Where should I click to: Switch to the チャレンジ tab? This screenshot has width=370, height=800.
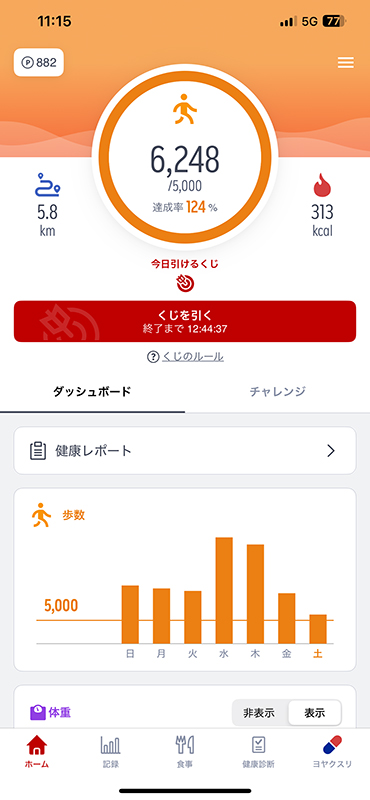point(278,391)
